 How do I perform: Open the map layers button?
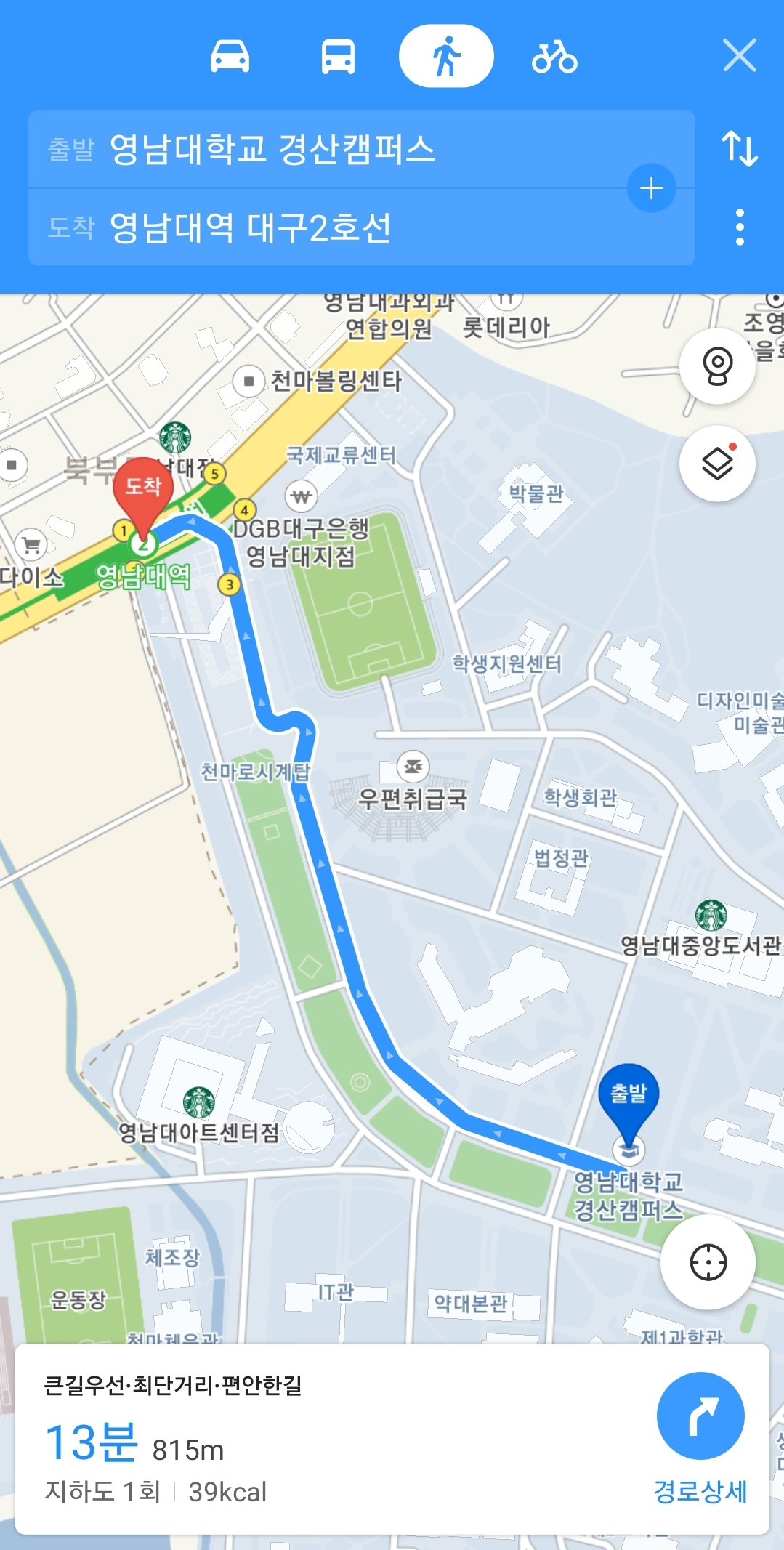pyautogui.click(x=717, y=463)
